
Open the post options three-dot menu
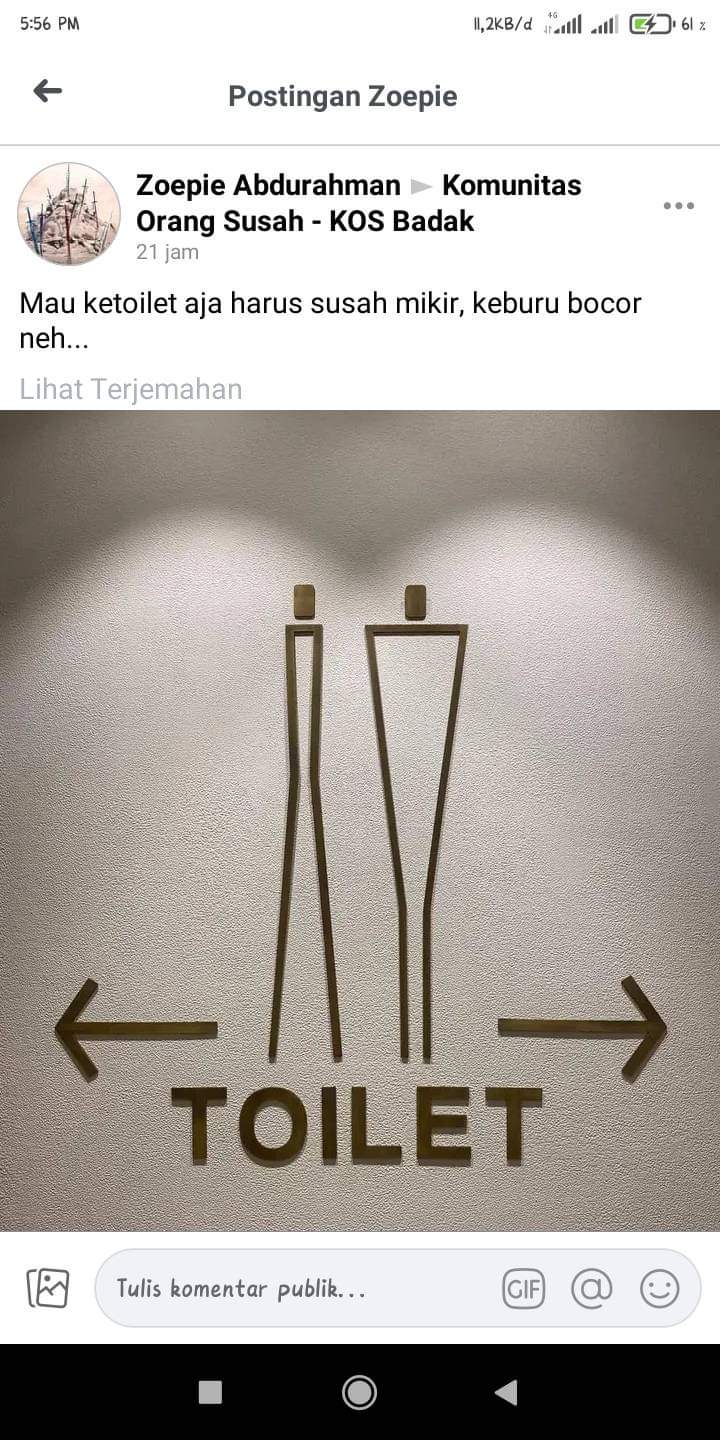(x=679, y=206)
